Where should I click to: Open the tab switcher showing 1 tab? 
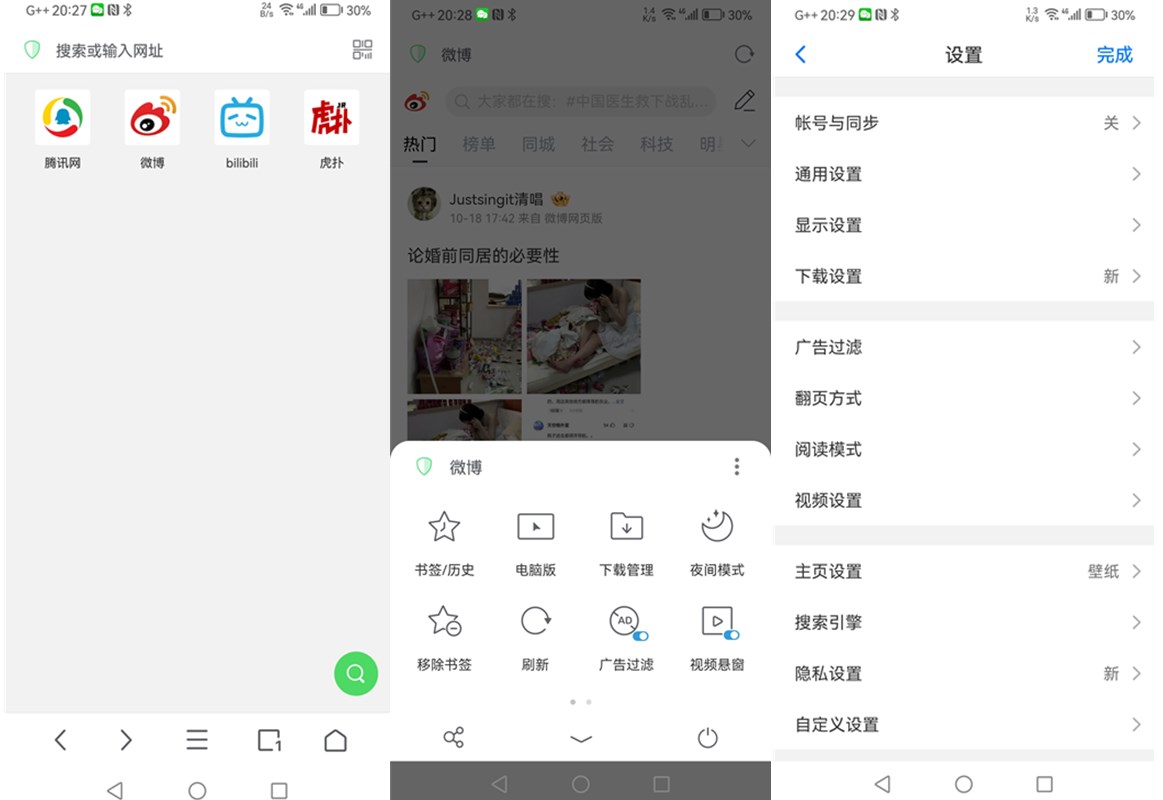(x=269, y=740)
